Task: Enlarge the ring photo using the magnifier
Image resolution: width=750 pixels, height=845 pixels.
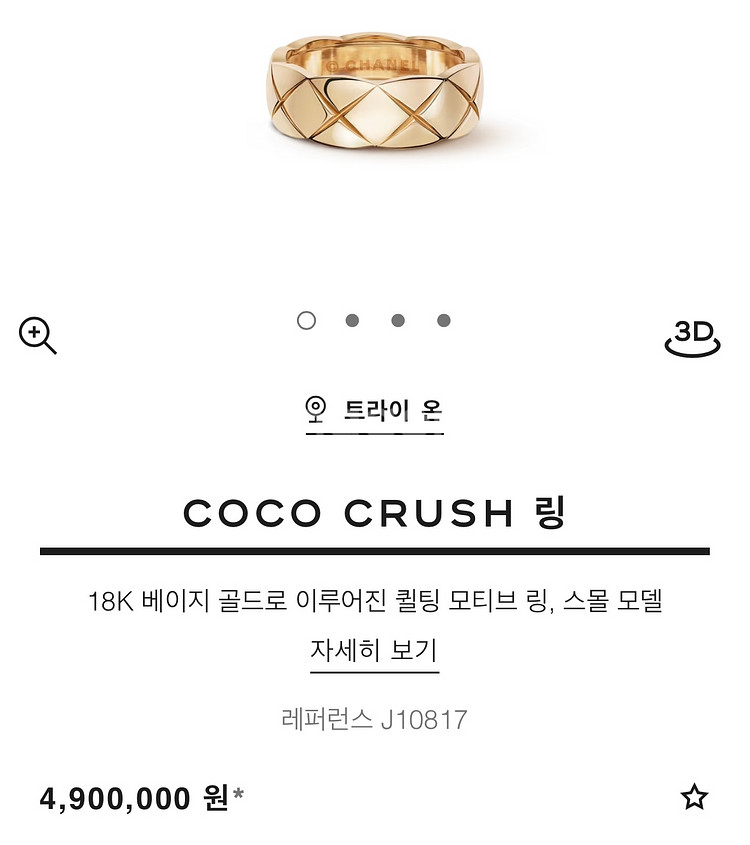Action: pyautogui.click(x=38, y=337)
